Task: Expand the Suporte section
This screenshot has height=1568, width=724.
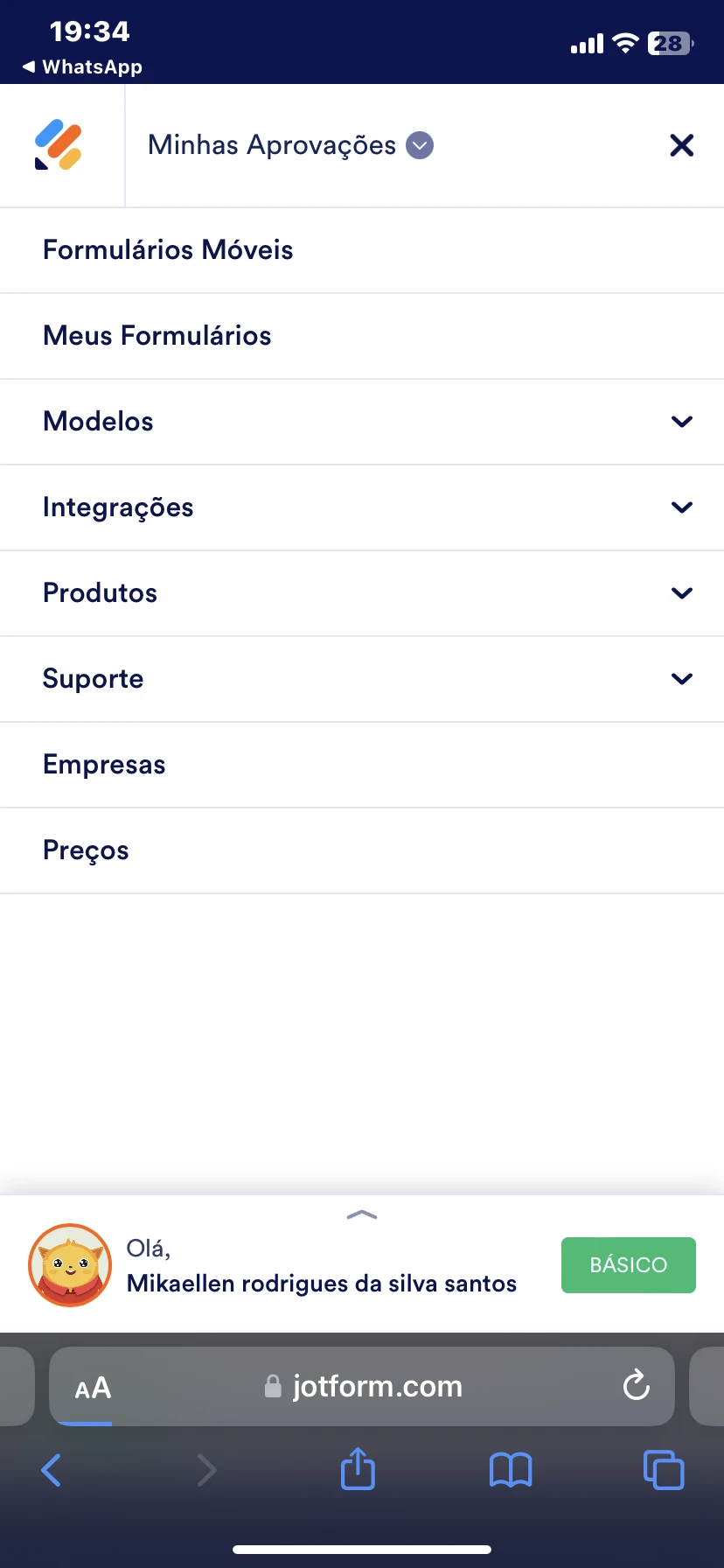Action: [x=681, y=678]
